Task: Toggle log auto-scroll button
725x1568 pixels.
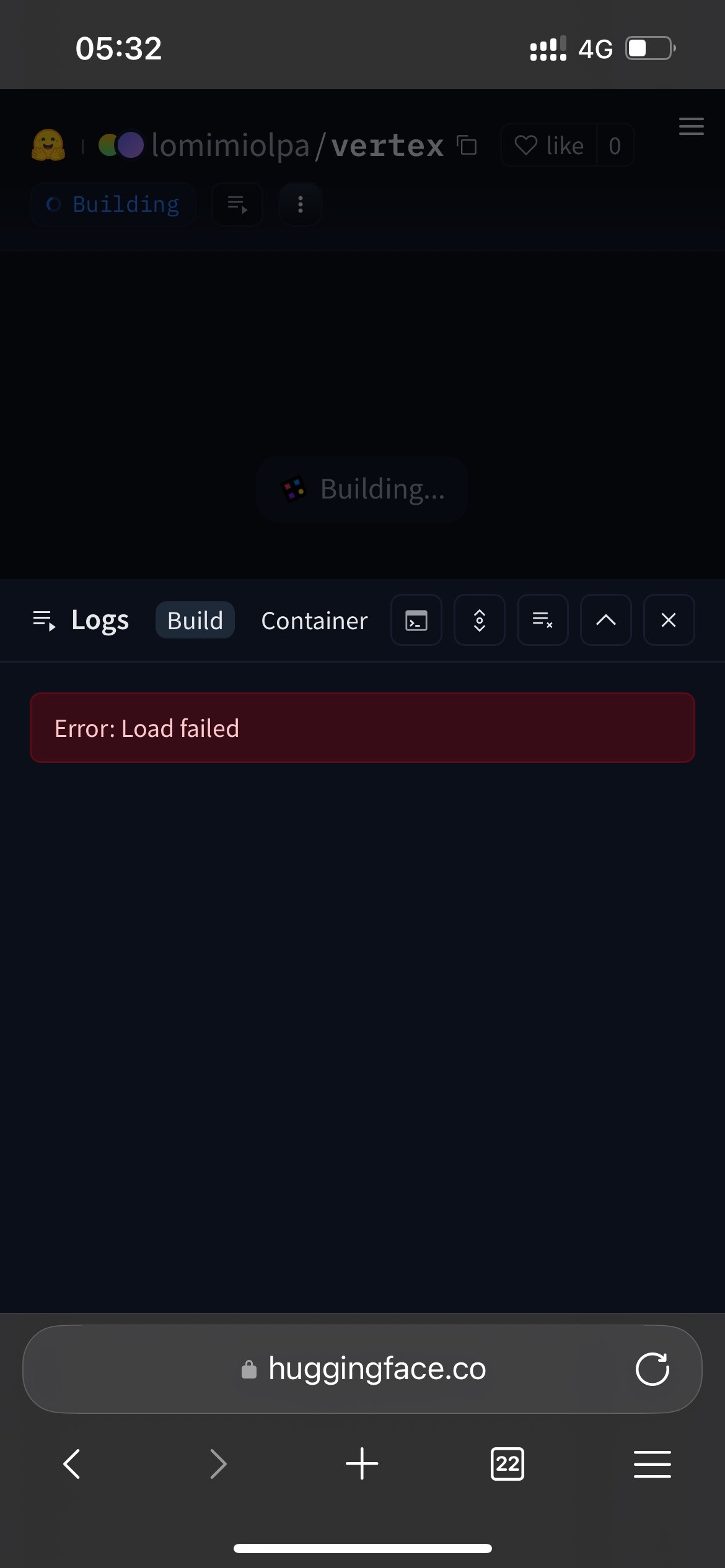Action: [479, 620]
